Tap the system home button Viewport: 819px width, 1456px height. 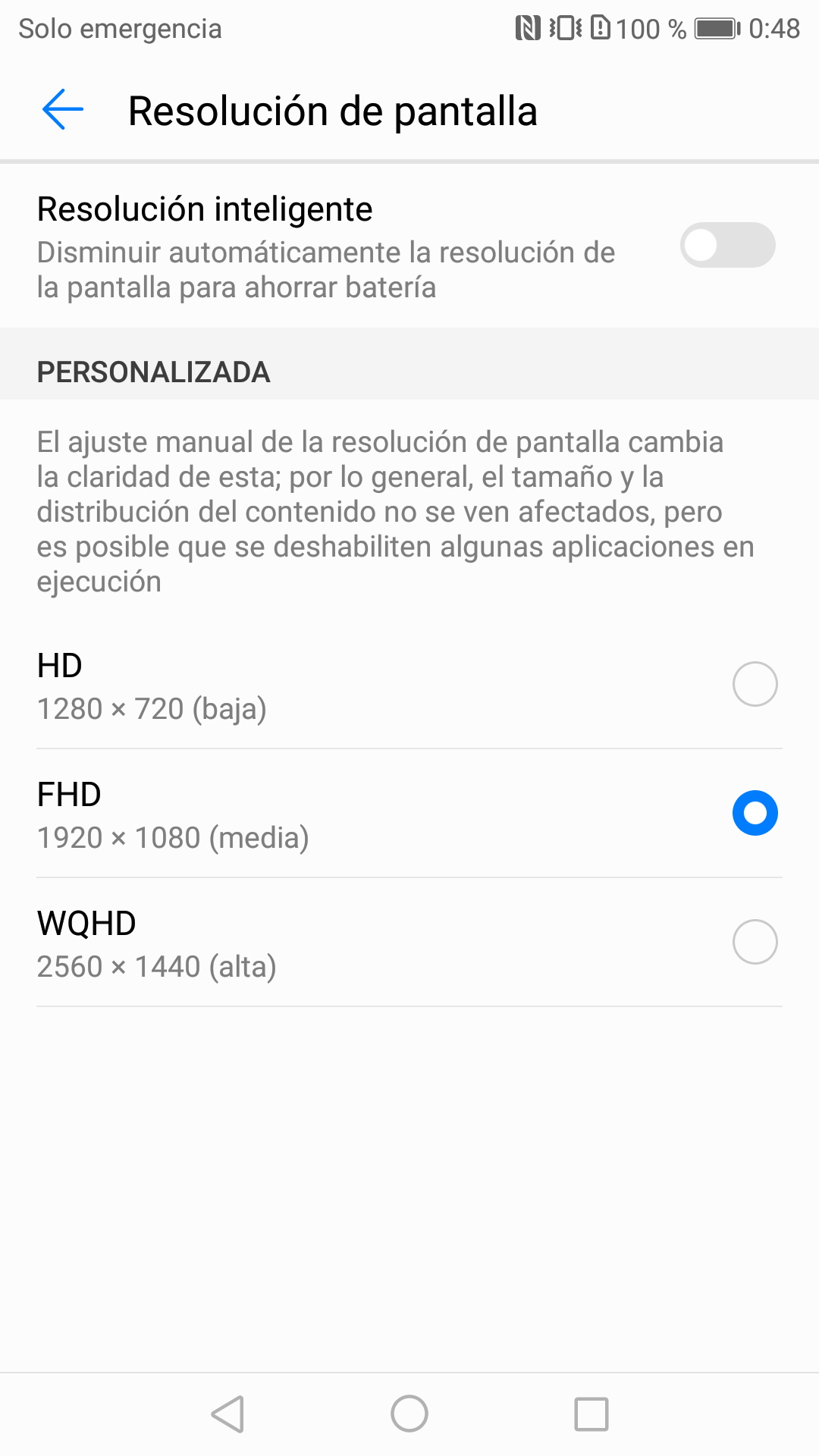click(x=409, y=1414)
